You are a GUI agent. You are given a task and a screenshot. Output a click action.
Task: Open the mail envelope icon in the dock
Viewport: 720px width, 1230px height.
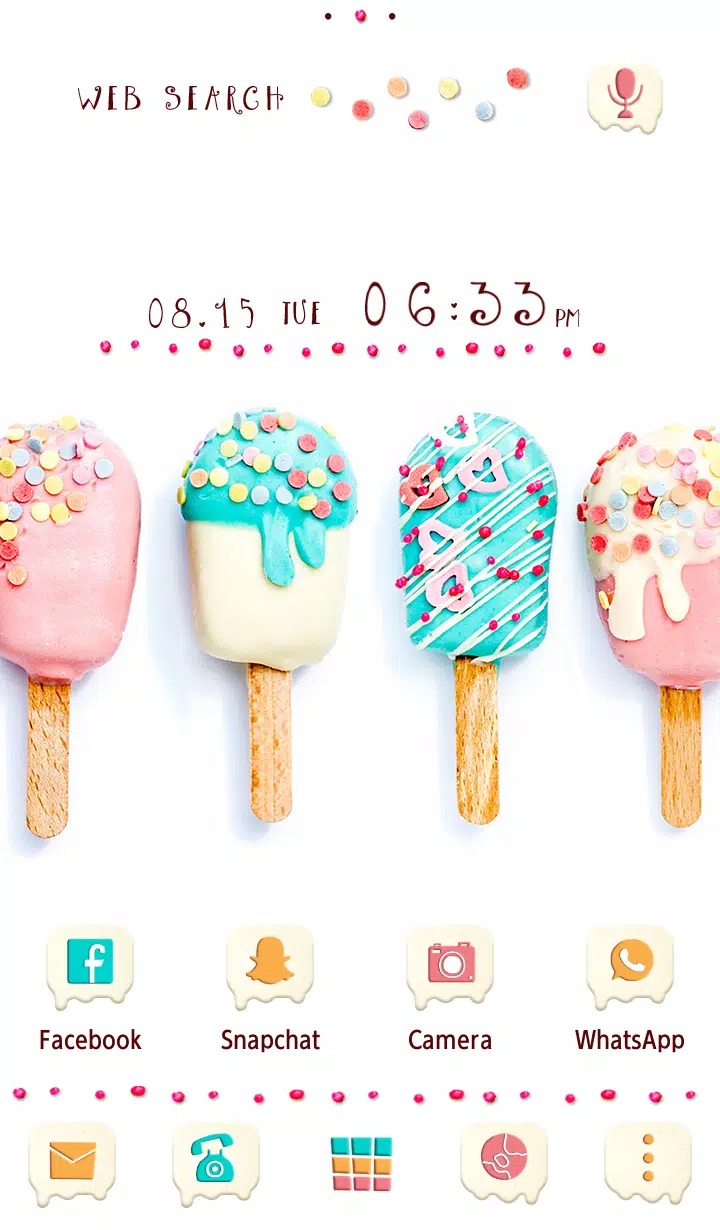[x=72, y=1163]
